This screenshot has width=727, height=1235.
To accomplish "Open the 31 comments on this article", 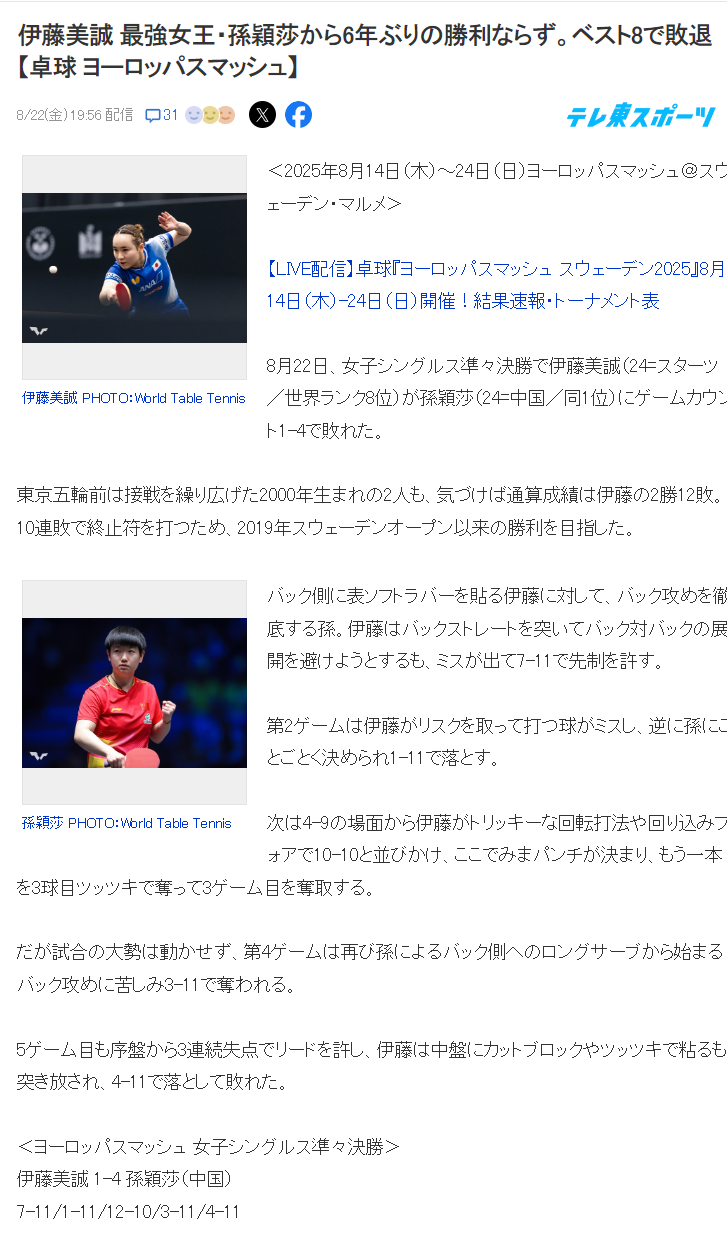I will tap(161, 115).
